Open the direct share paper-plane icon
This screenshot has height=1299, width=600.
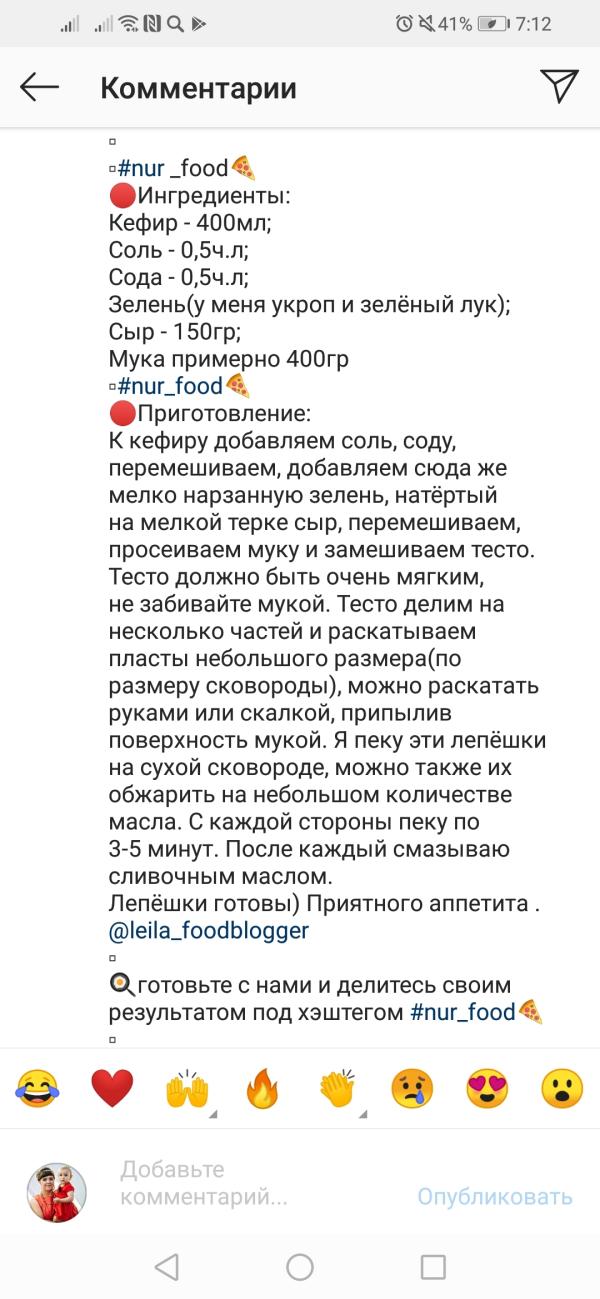[560, 86]
